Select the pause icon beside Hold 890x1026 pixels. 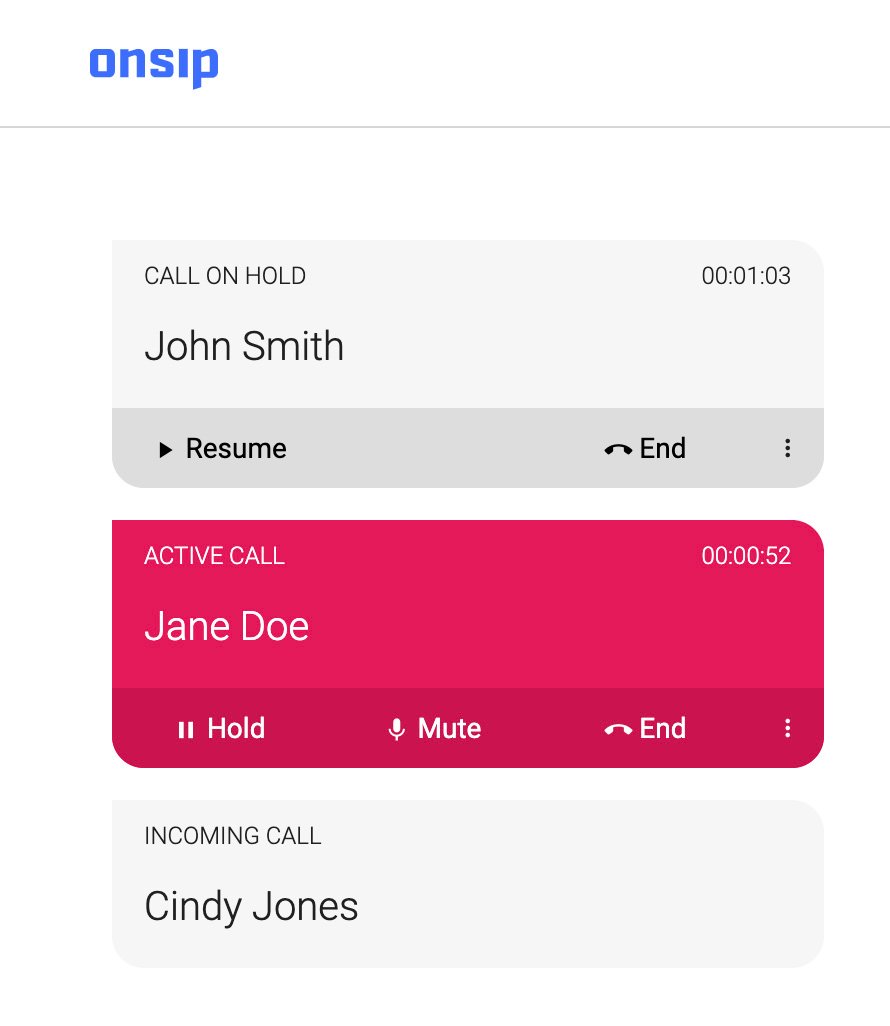tap(184, 729)
